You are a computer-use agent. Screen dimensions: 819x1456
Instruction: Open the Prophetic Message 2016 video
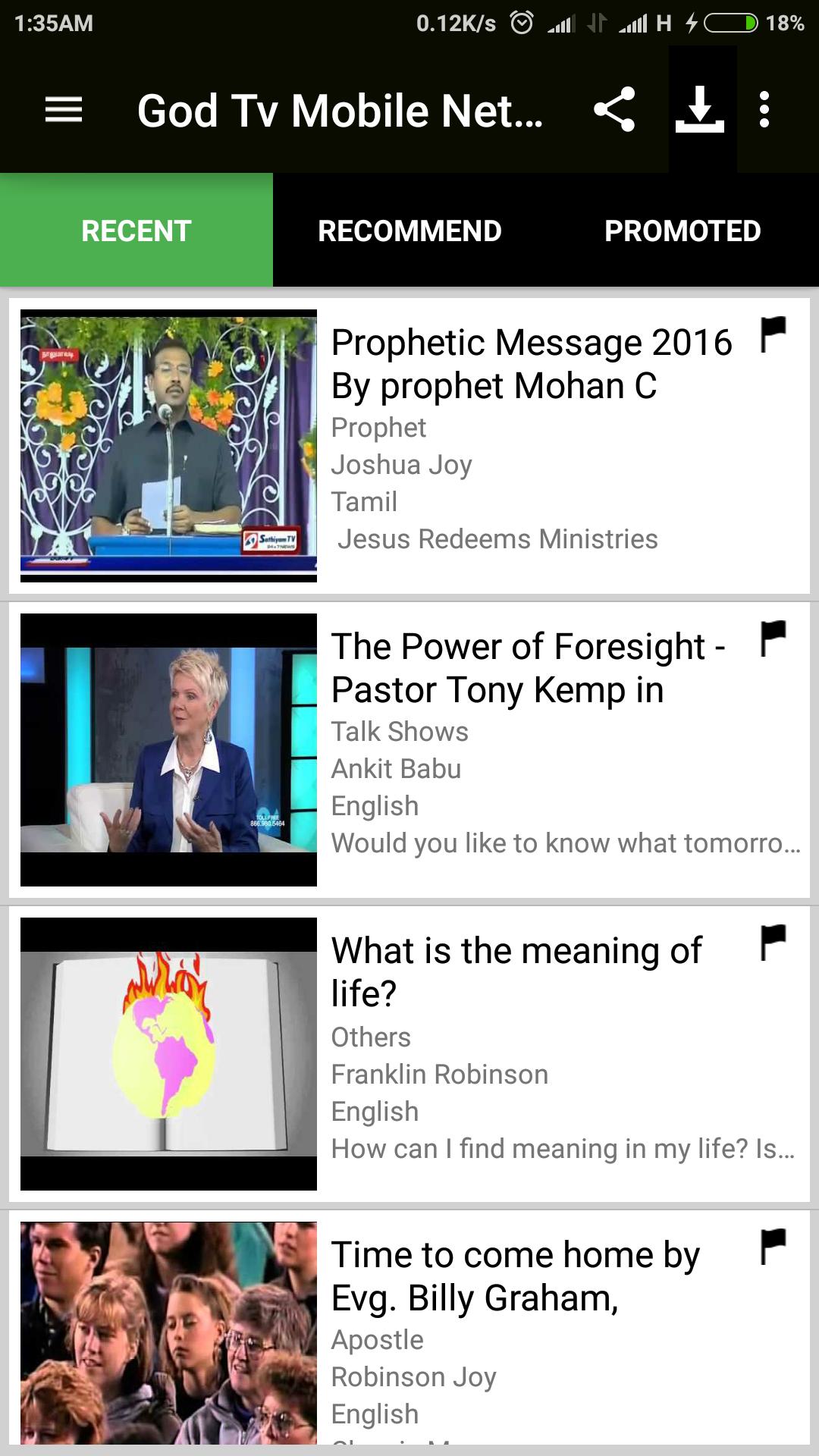[531, 364]
